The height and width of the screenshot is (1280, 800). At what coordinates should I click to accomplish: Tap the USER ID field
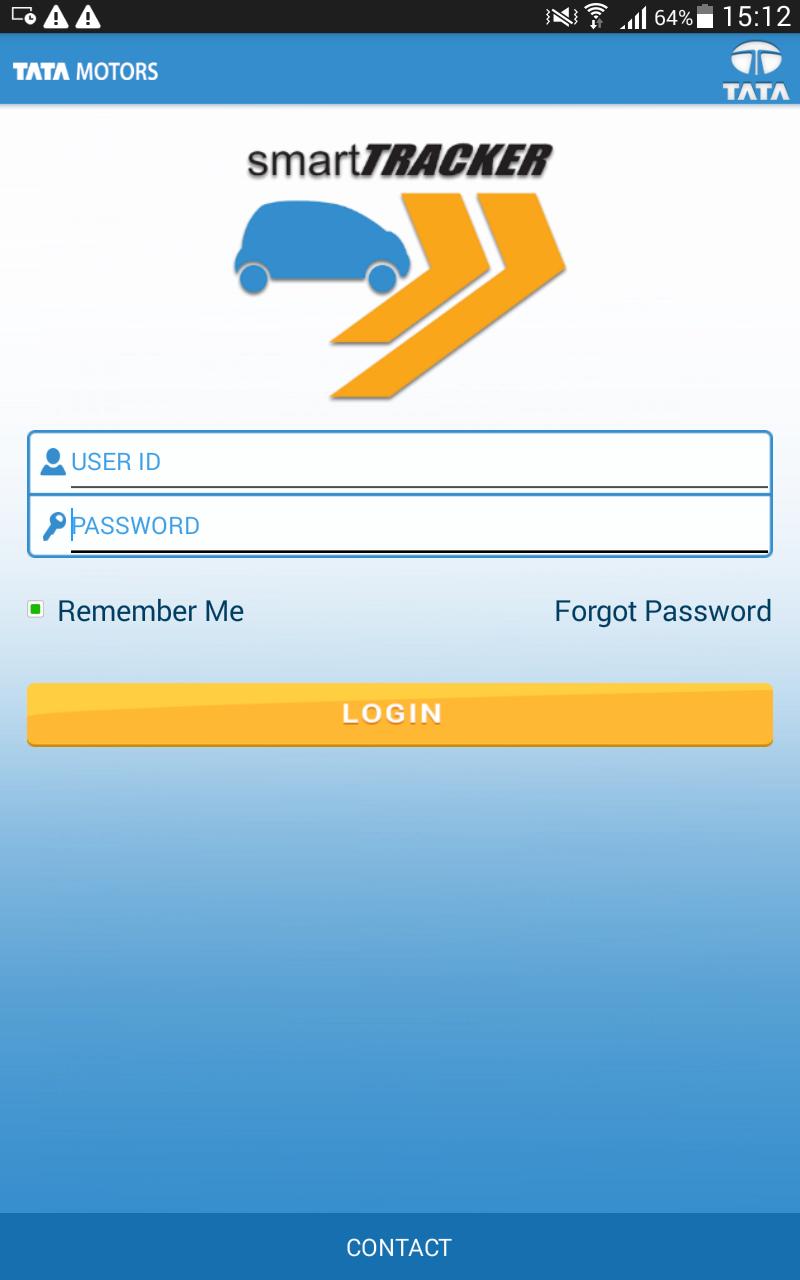418,462
